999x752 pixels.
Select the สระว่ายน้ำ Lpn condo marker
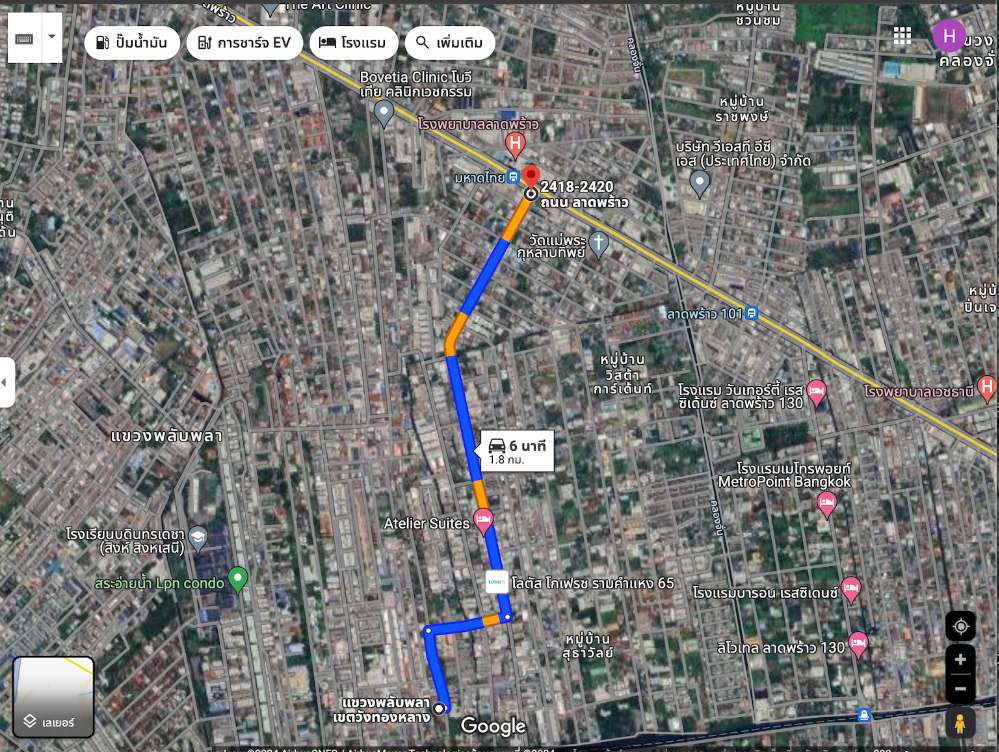point(238,577)
